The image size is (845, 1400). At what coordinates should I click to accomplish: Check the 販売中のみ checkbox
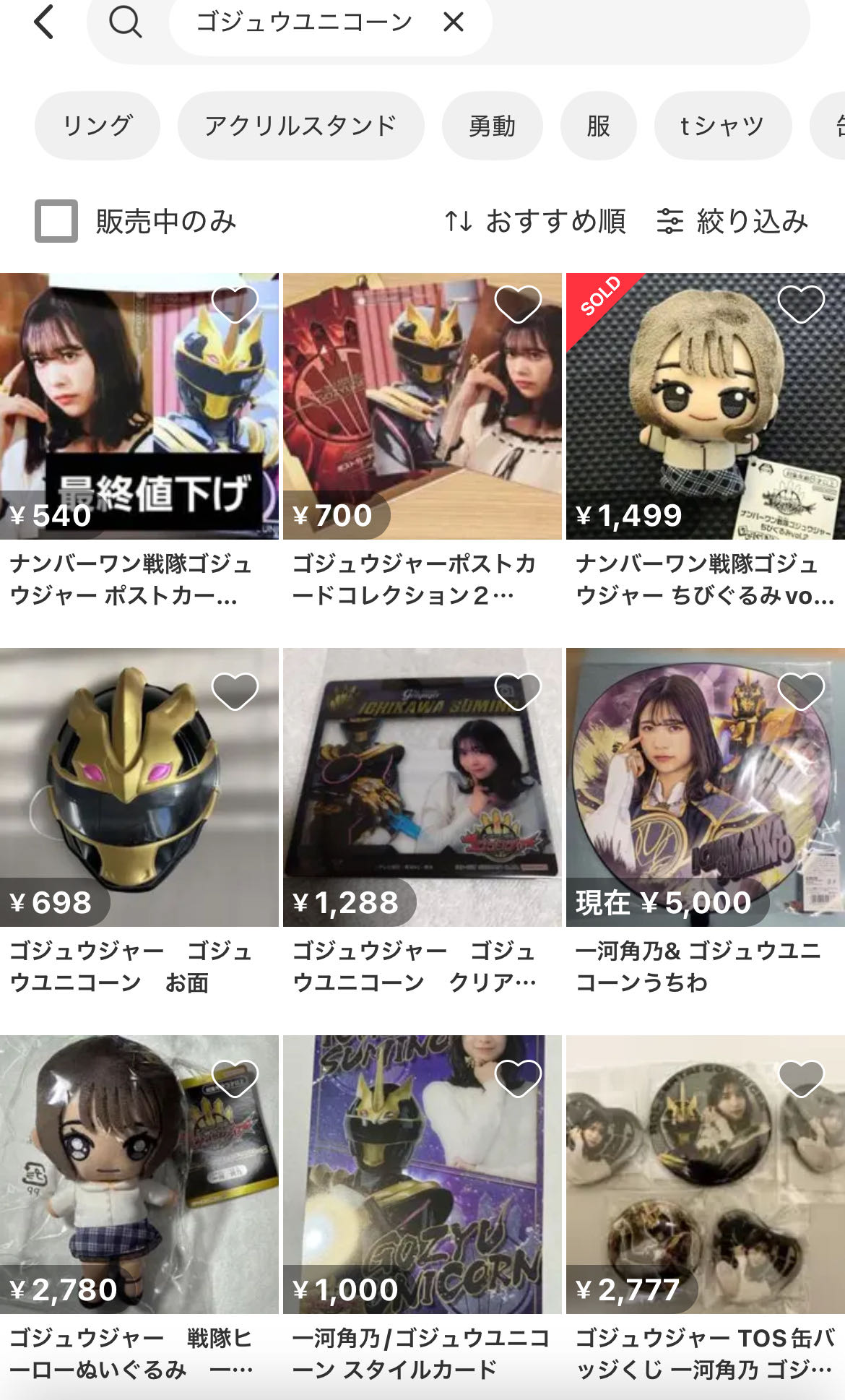(56, 221)
